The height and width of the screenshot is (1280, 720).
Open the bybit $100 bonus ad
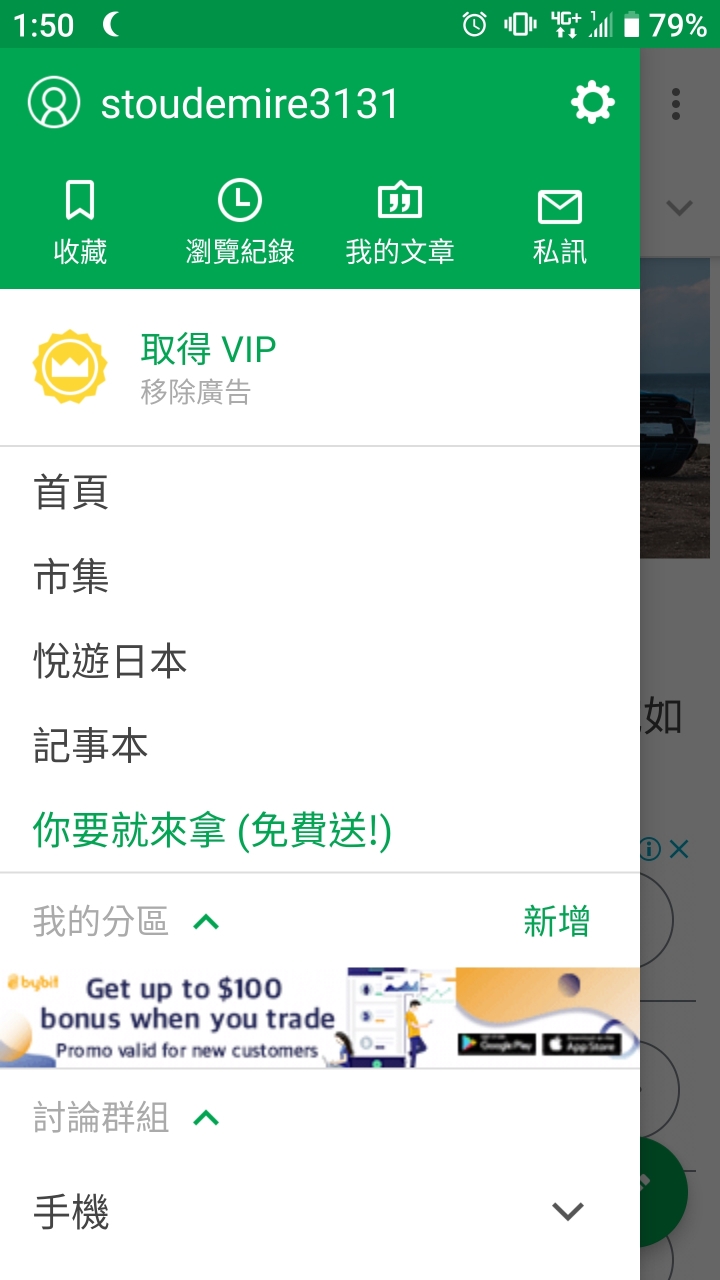(x=320, y=1017)
